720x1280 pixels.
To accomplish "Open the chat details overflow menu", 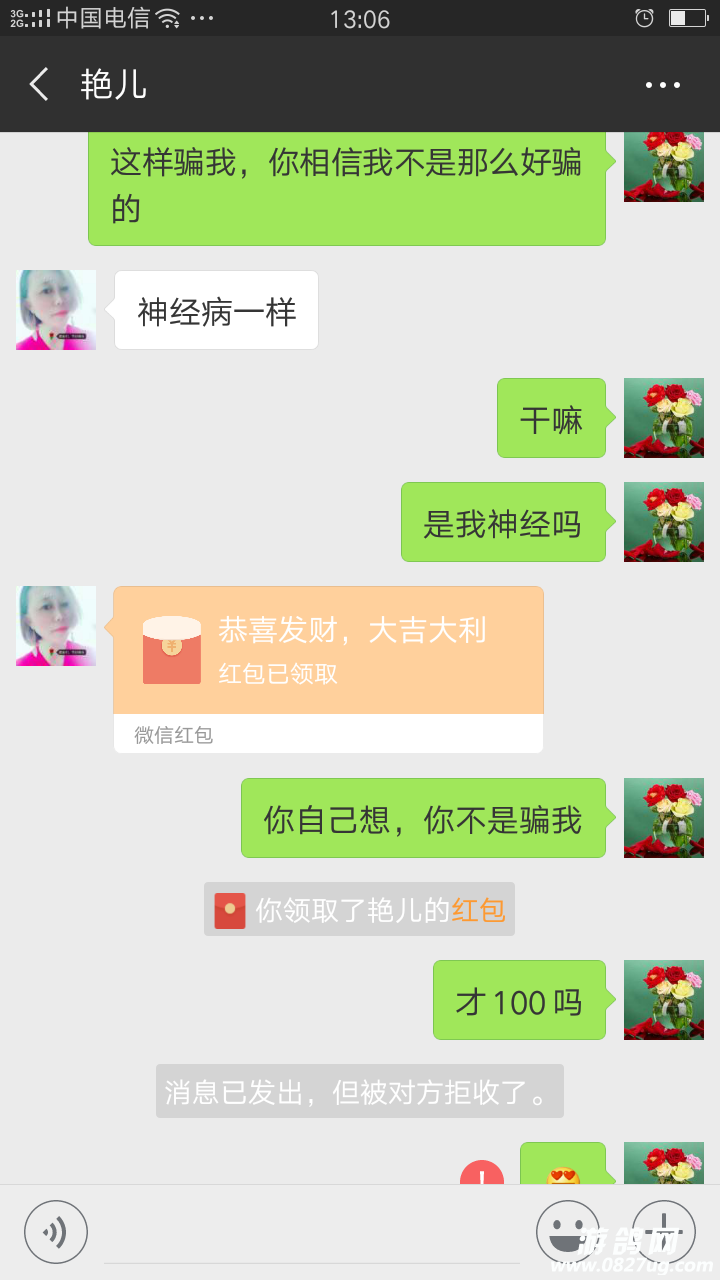I will [662, 85].
